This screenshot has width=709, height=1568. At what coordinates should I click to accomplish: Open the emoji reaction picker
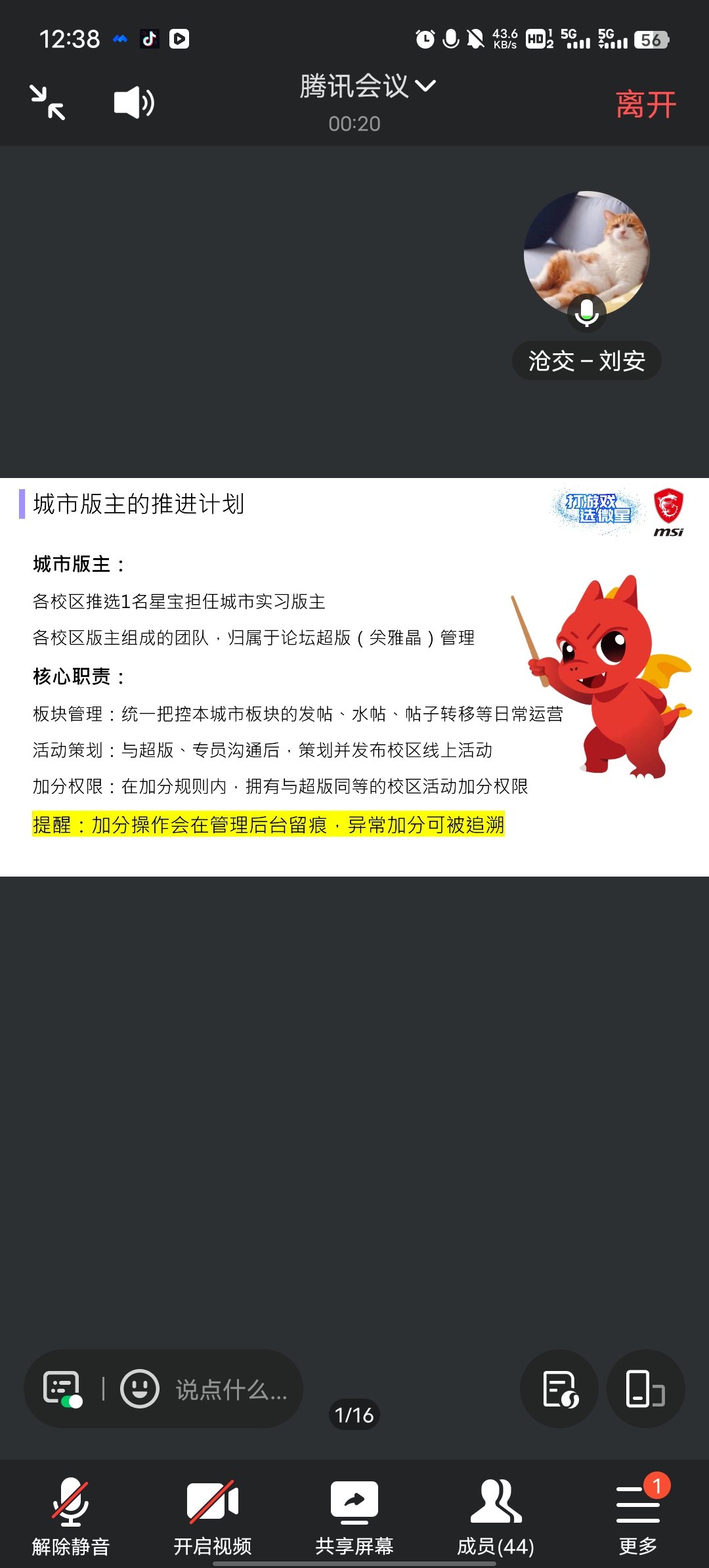click(x=139, y=1389)
